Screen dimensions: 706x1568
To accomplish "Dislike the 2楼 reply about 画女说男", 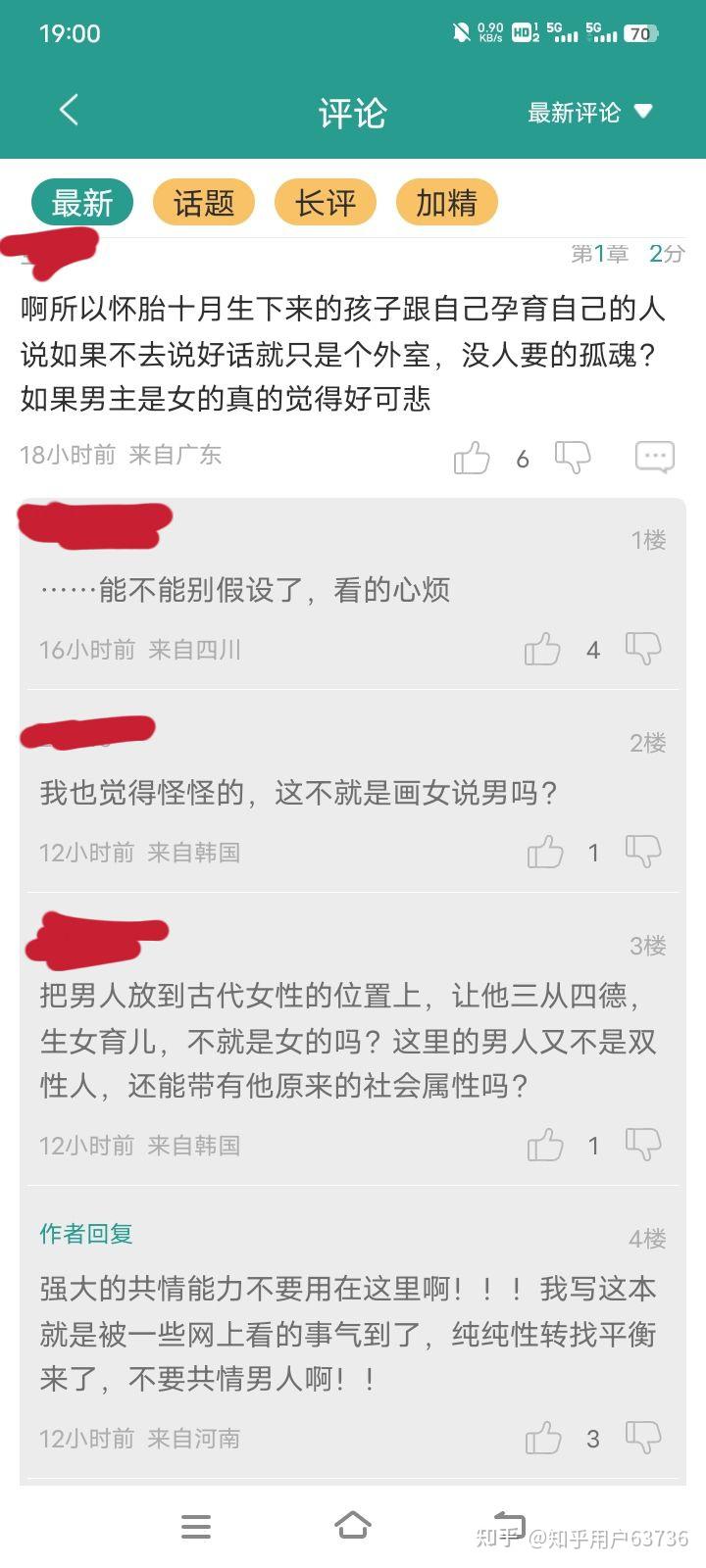I will pyautogui.click(x=643, y=852).
